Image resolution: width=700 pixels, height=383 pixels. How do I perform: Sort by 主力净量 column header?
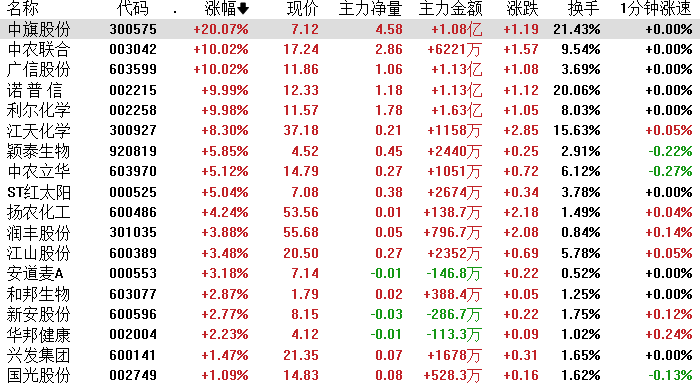[370, 8]
